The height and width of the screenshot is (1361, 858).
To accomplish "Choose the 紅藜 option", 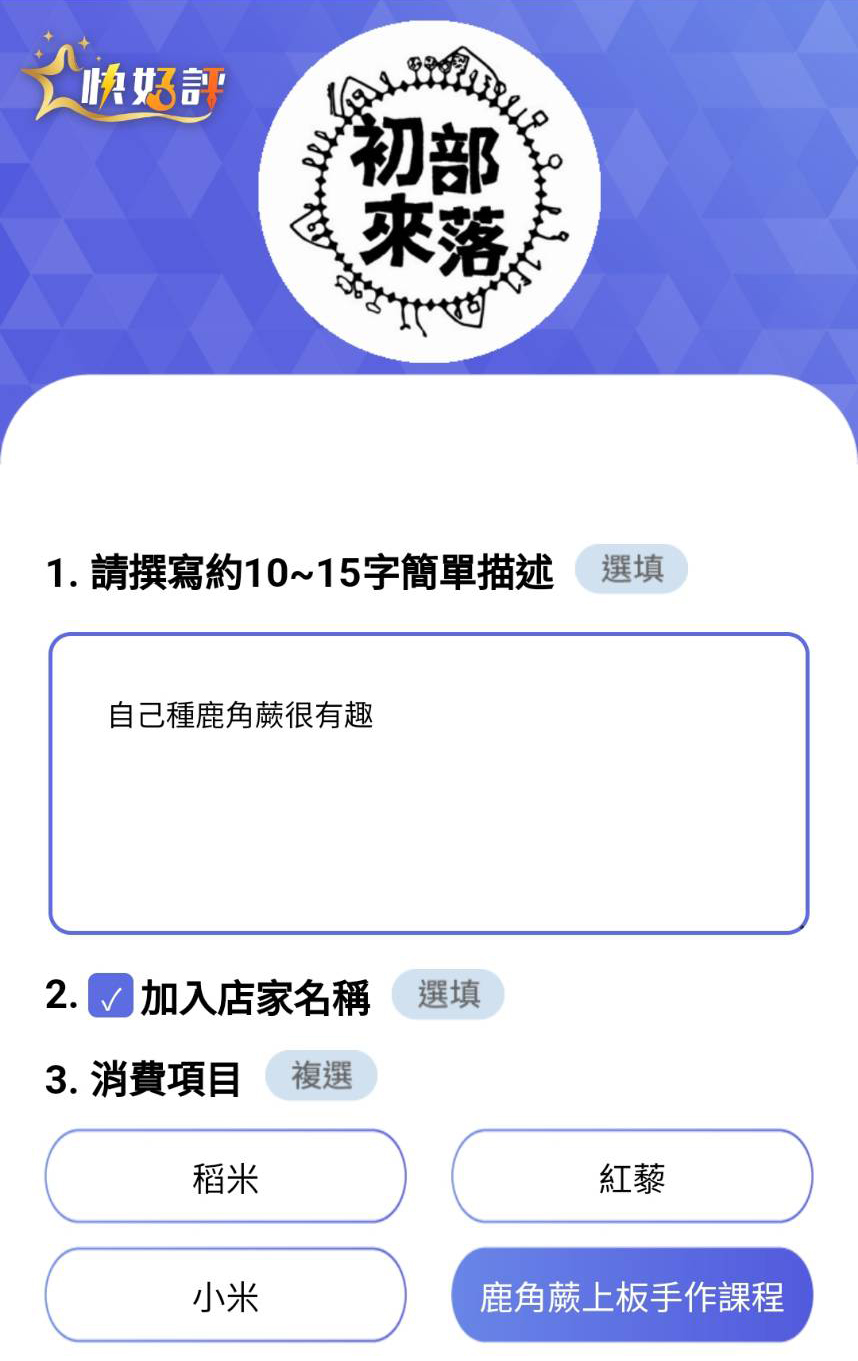I will pyautogui.click(x=632, y=1177).
